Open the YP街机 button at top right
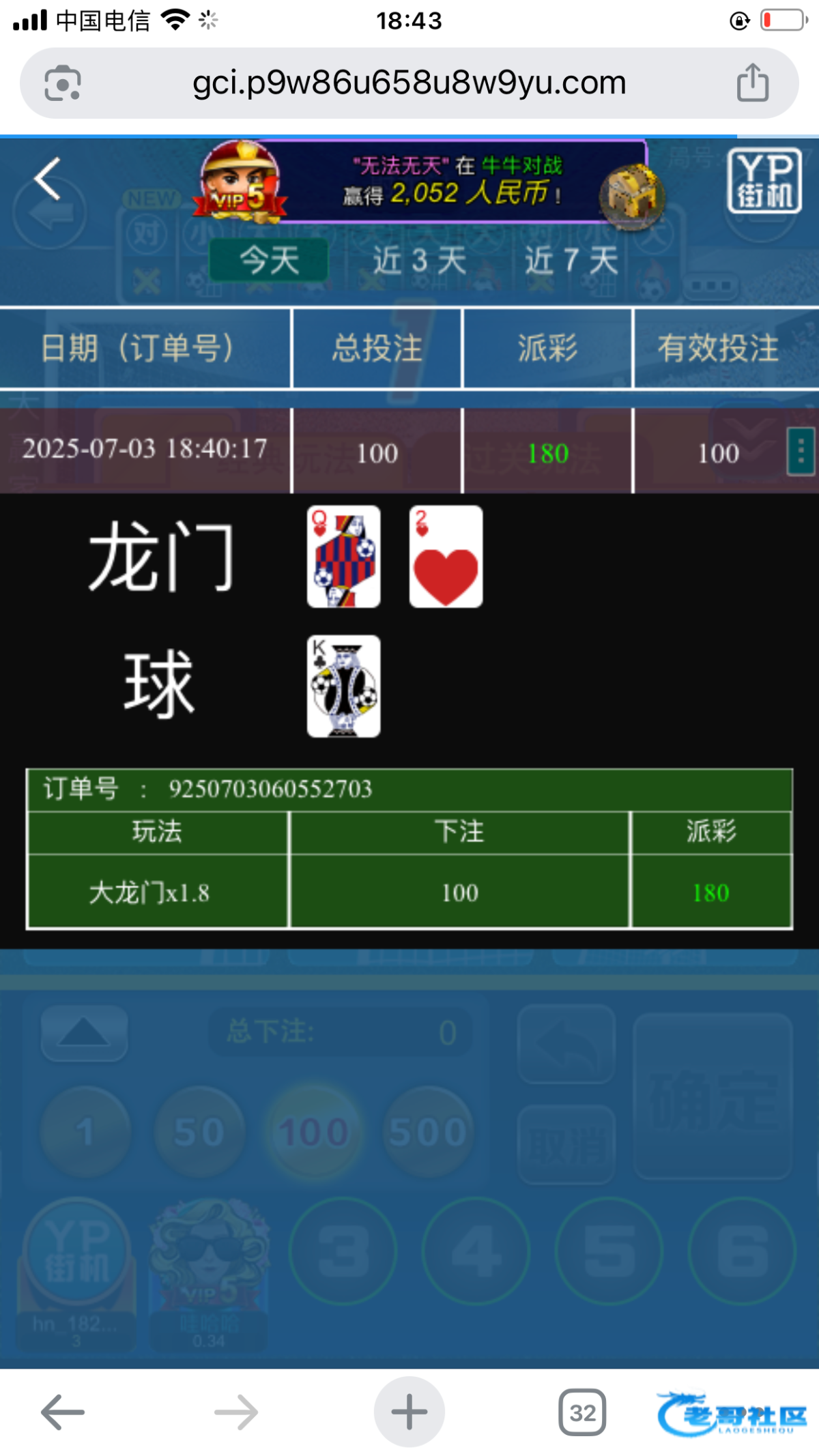Viewport: 819px width, 1456px height. point(764,180)
